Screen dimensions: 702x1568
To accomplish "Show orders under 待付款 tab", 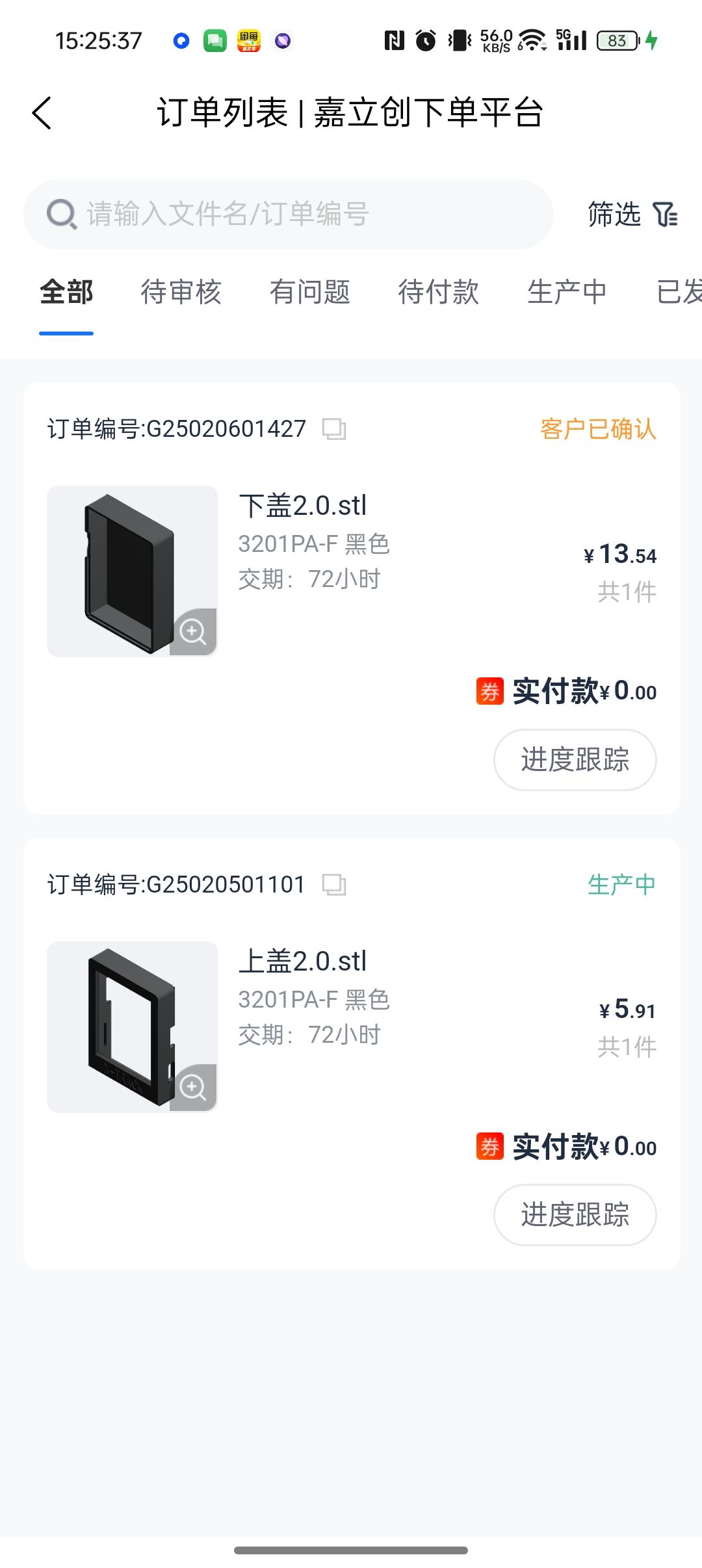I will [439, 292].
